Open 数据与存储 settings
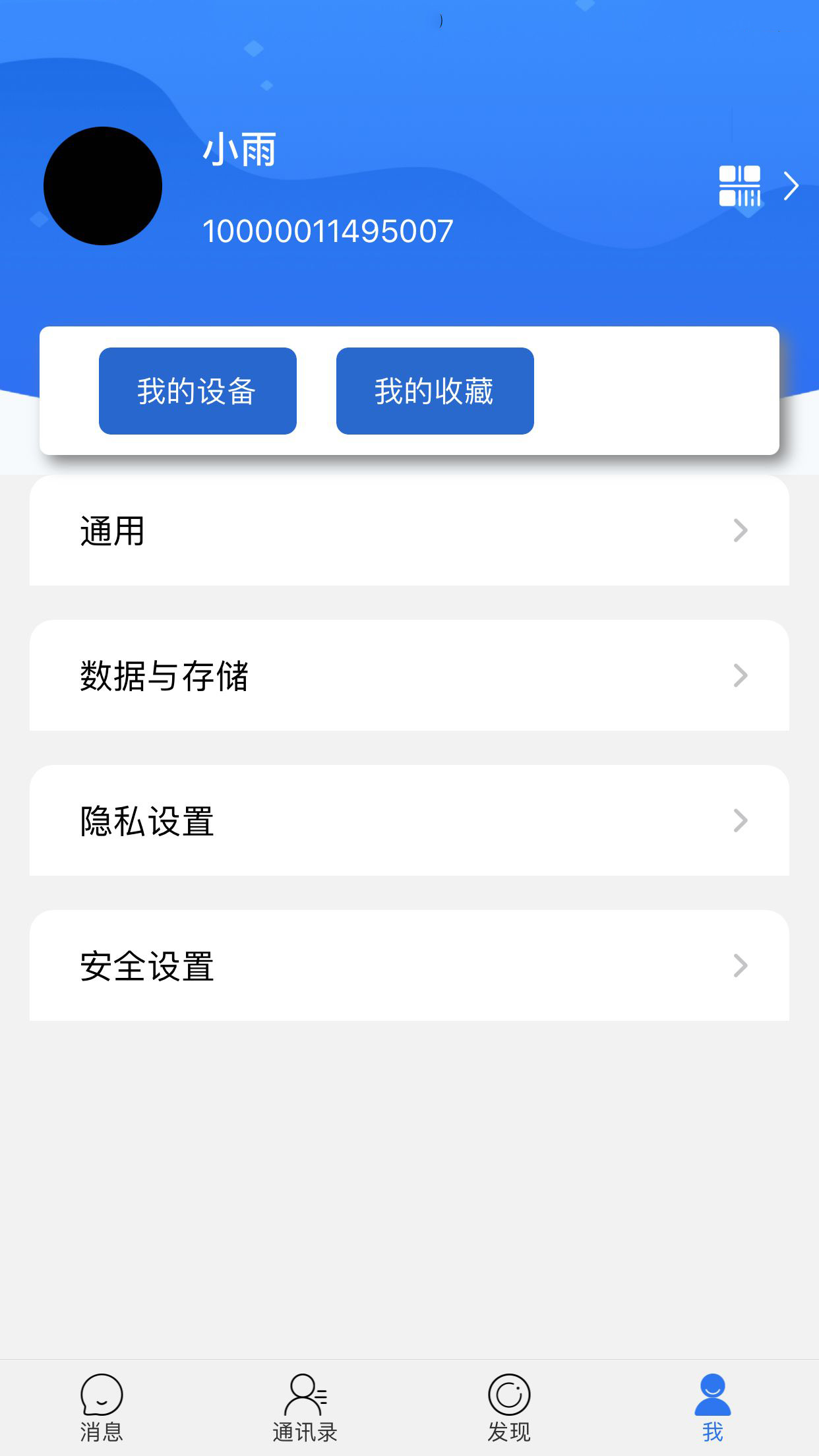 pos(409,676)
